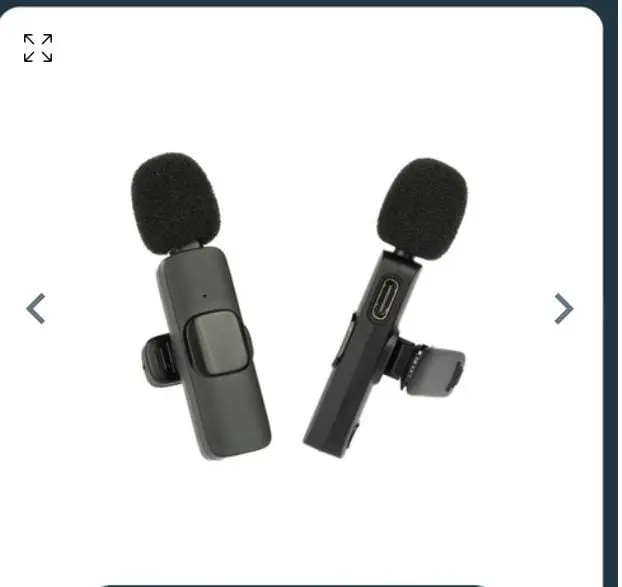Show the next product image
The height and width of the screenshot is (587, 622).
(x=563, y=309)
